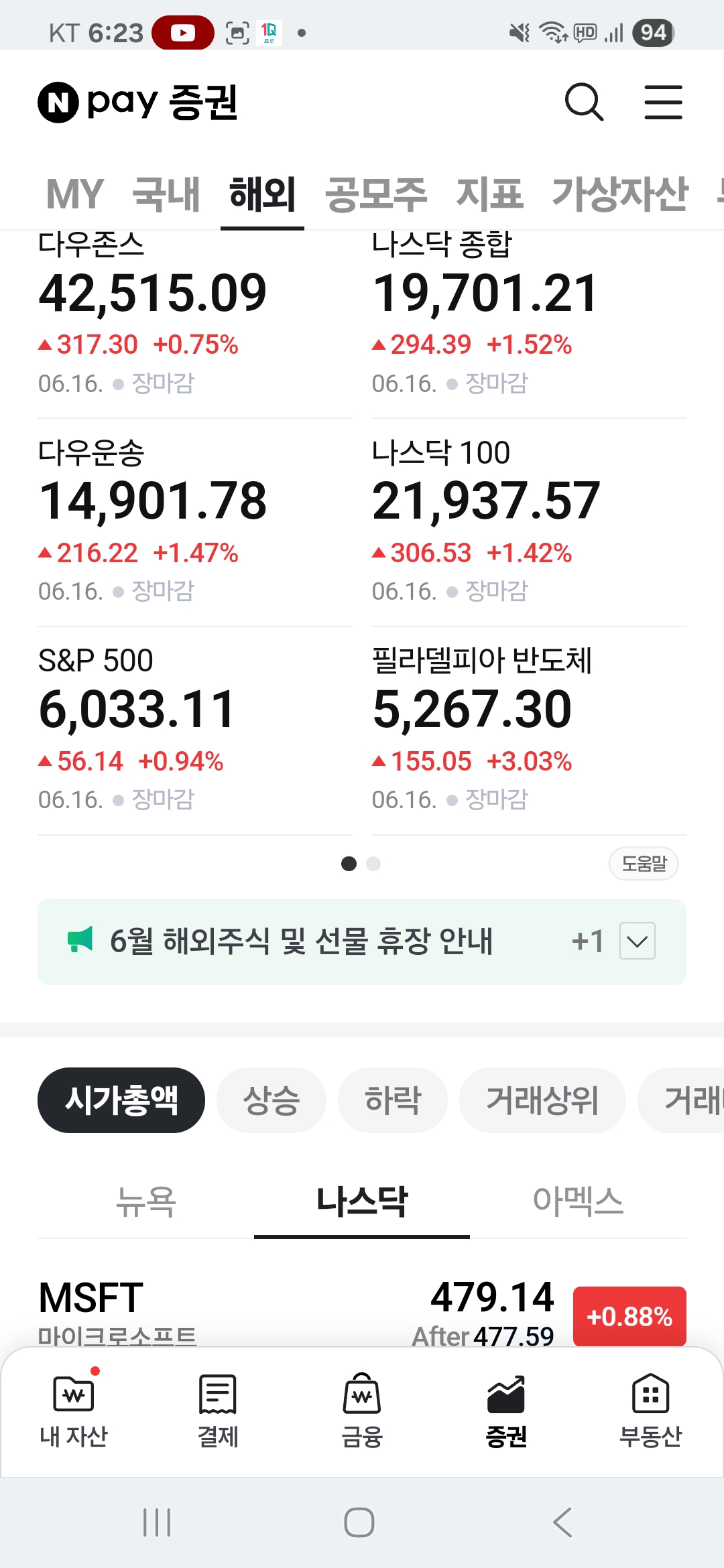Switch to the 뉴욕 exchange tab

point(145,1202)
